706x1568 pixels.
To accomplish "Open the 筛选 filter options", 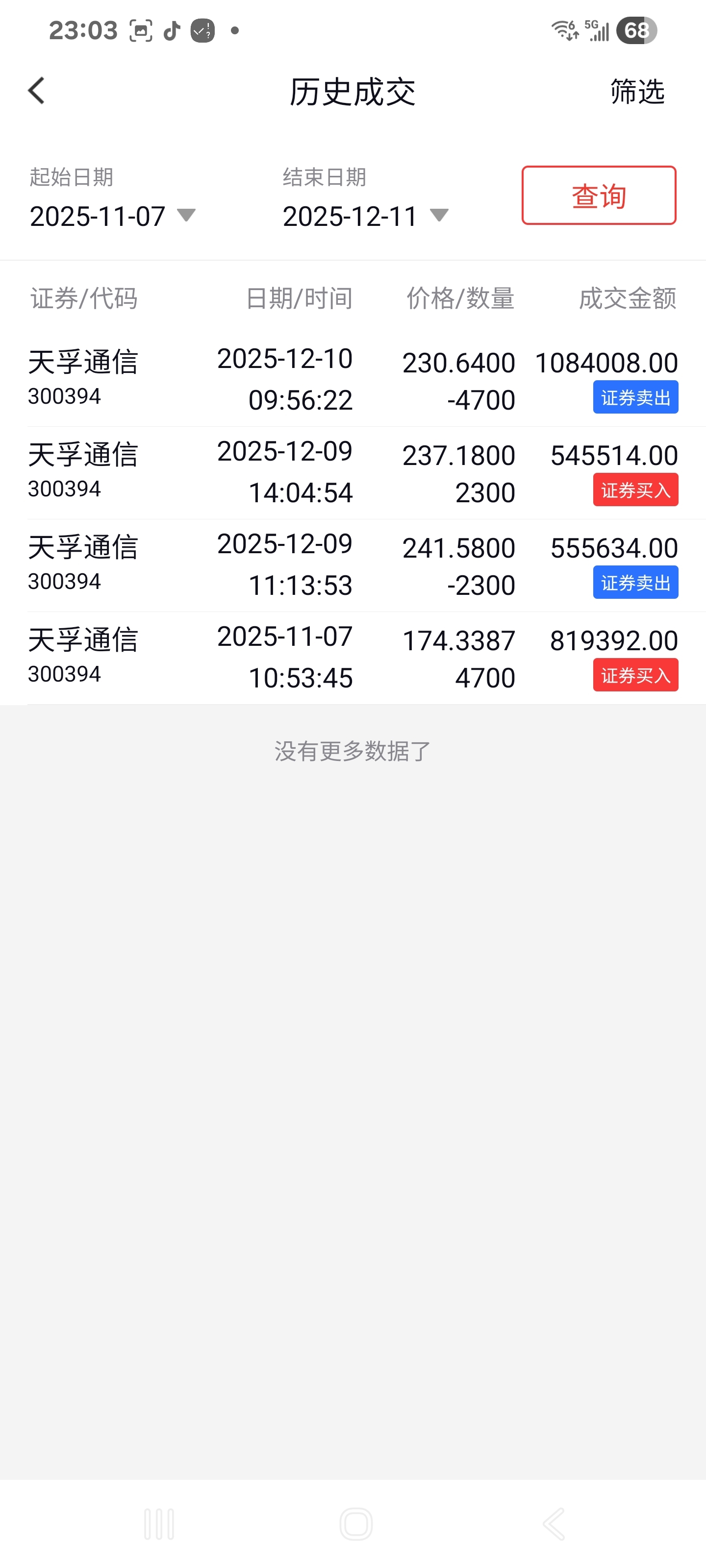I will click(x=636, y=92).
